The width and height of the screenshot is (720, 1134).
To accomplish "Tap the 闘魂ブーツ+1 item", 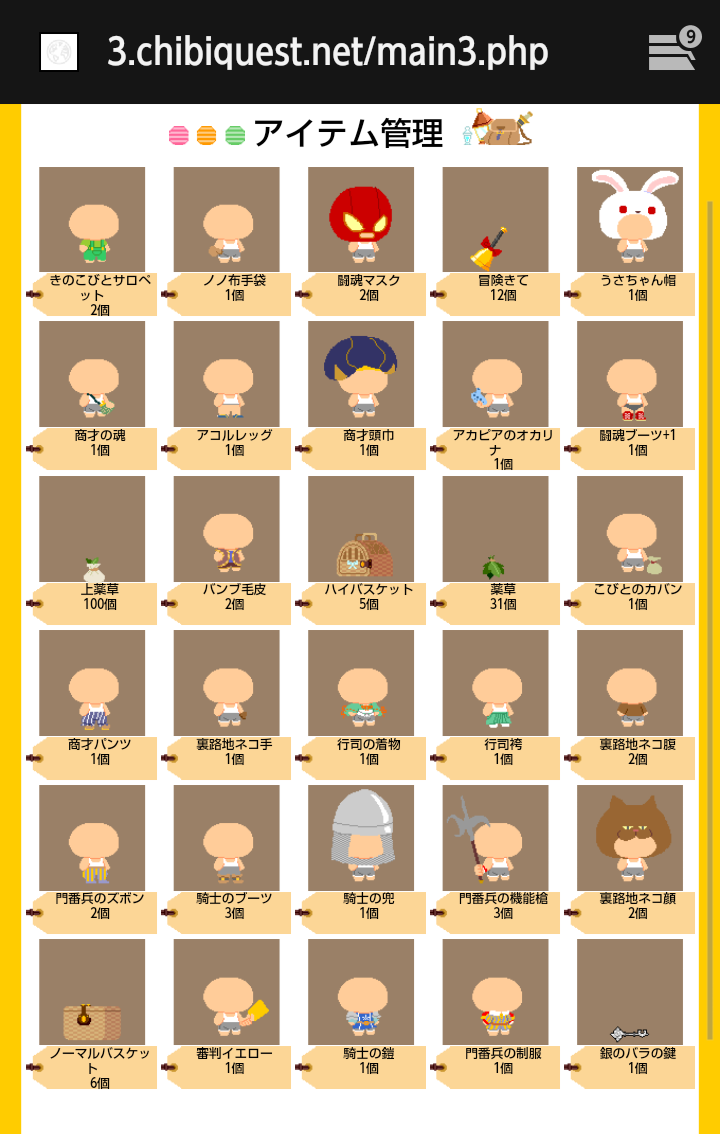I will pos(630,374).
